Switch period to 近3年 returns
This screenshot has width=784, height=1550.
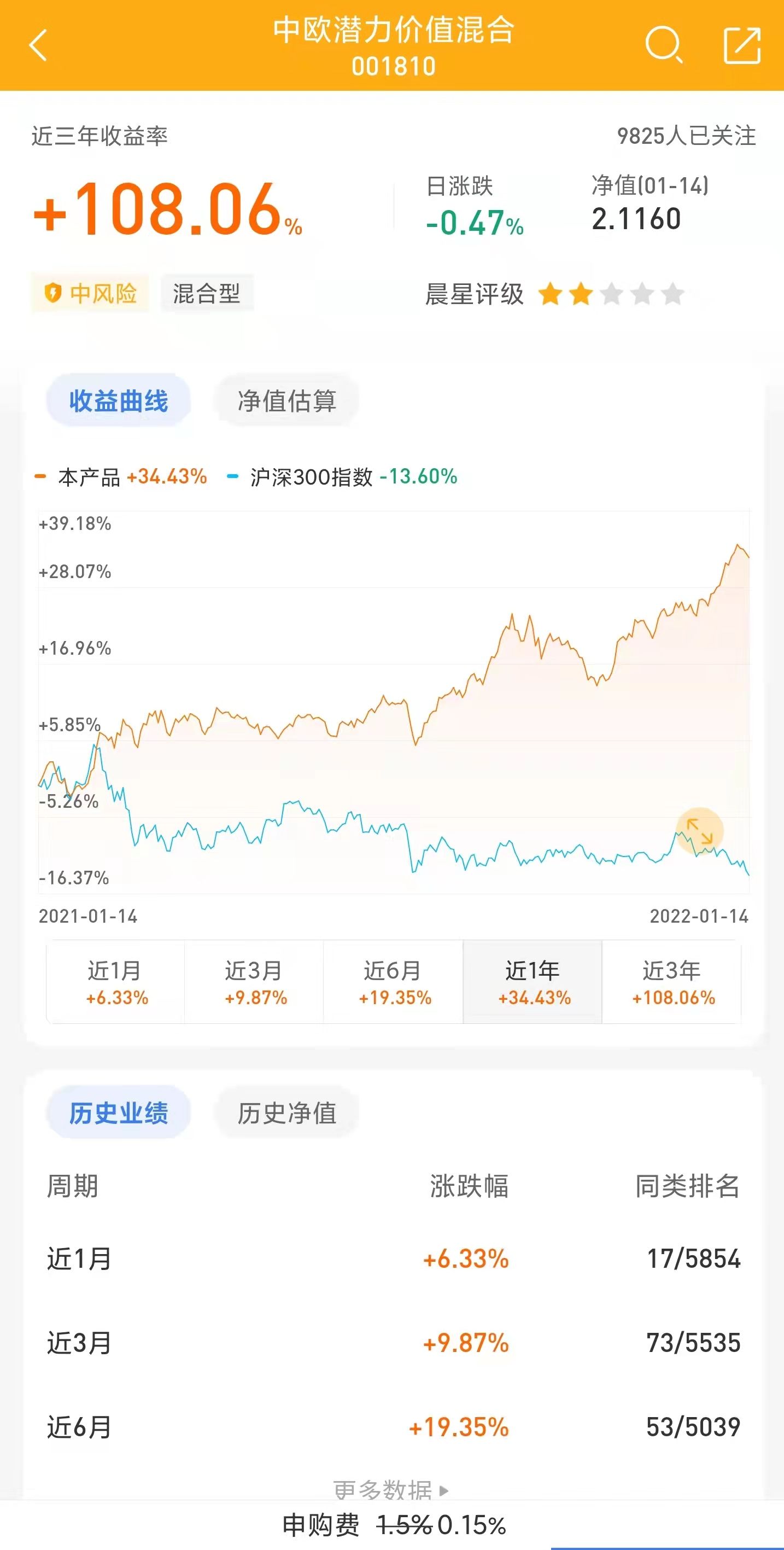[672, 981]
